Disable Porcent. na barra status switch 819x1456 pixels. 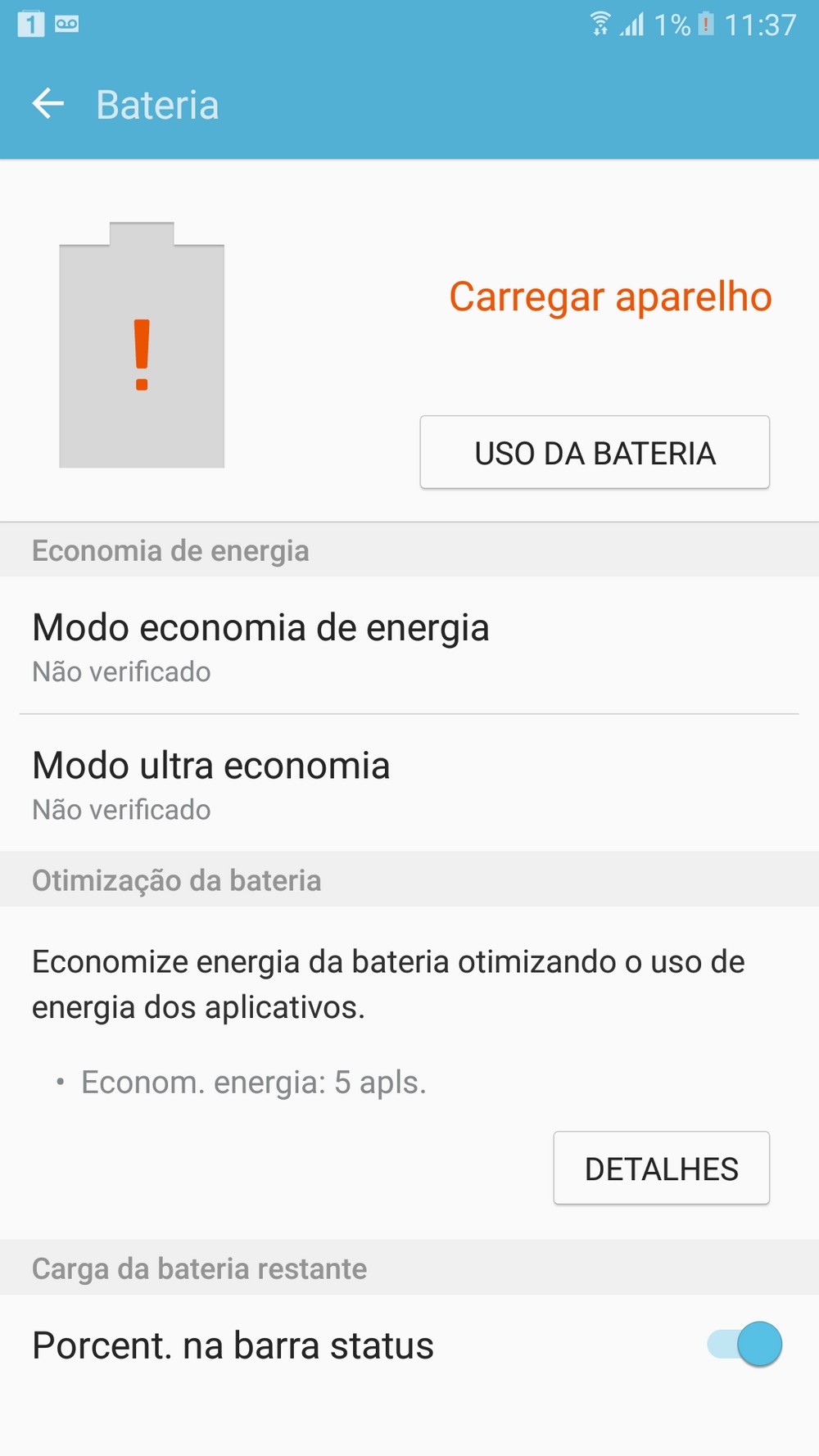point(744,1344)
